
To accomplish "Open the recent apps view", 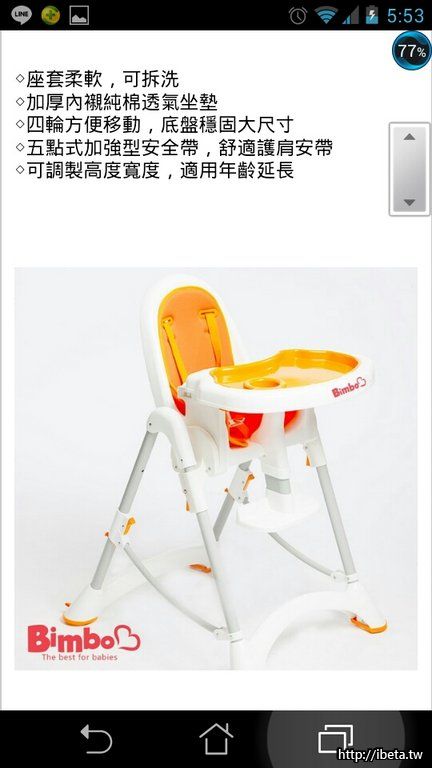I will (336, 739).
